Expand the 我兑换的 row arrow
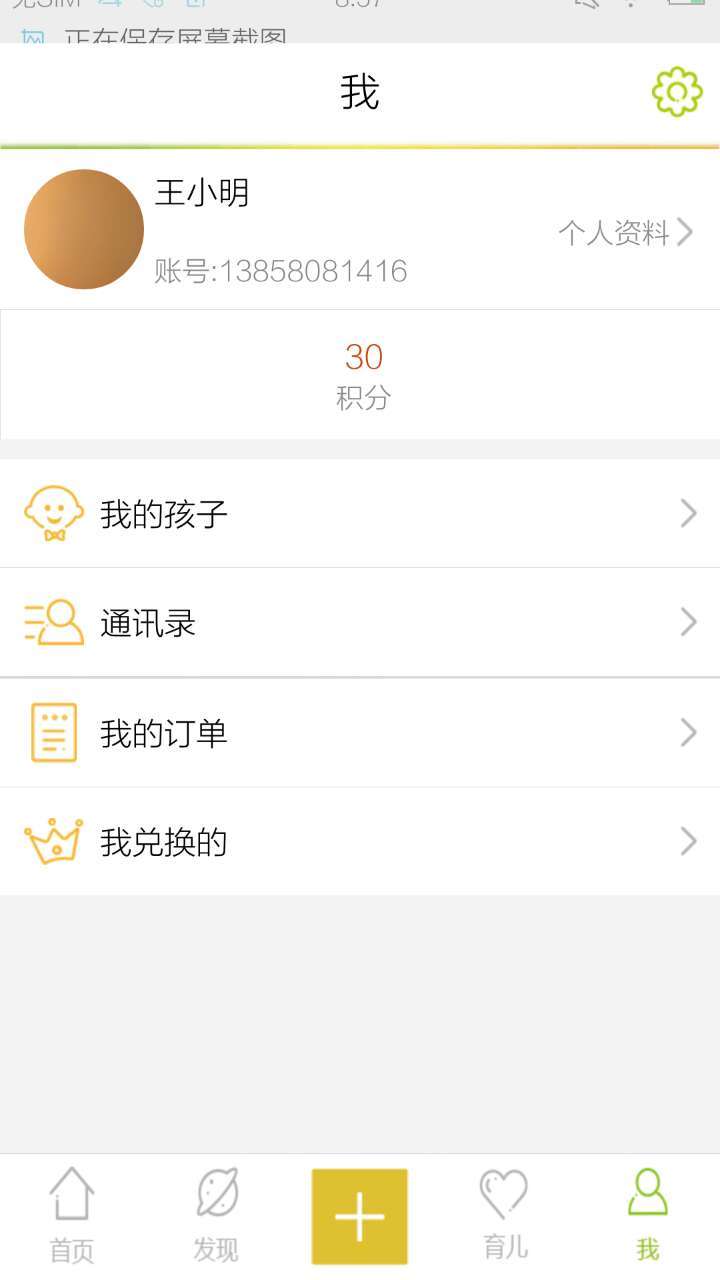 (688, 842)
